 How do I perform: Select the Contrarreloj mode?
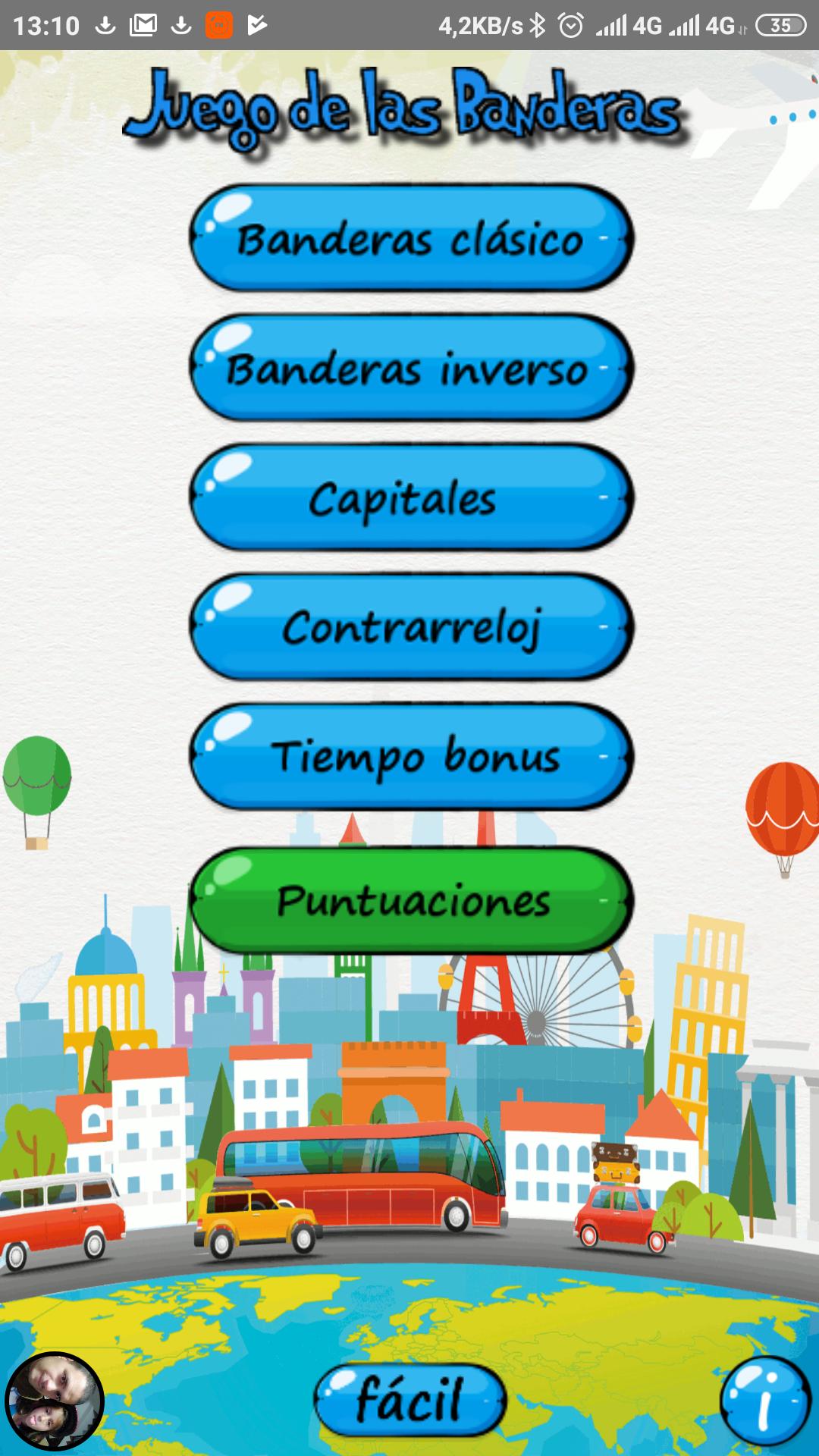click(x=411, y=628)
